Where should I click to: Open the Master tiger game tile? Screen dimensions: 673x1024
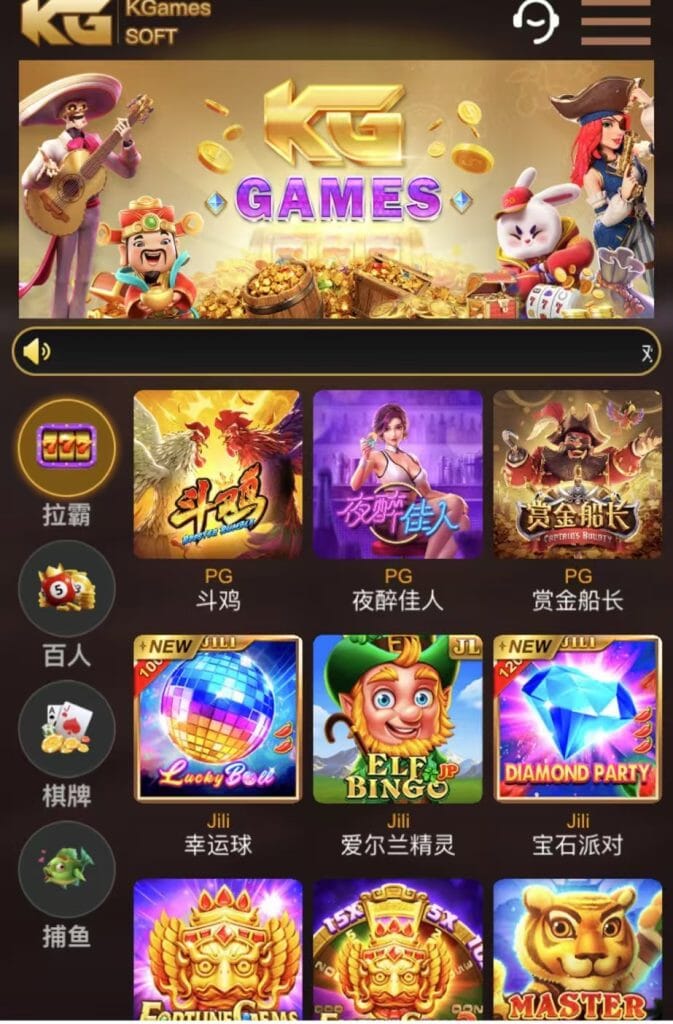[x=577, y=950]
